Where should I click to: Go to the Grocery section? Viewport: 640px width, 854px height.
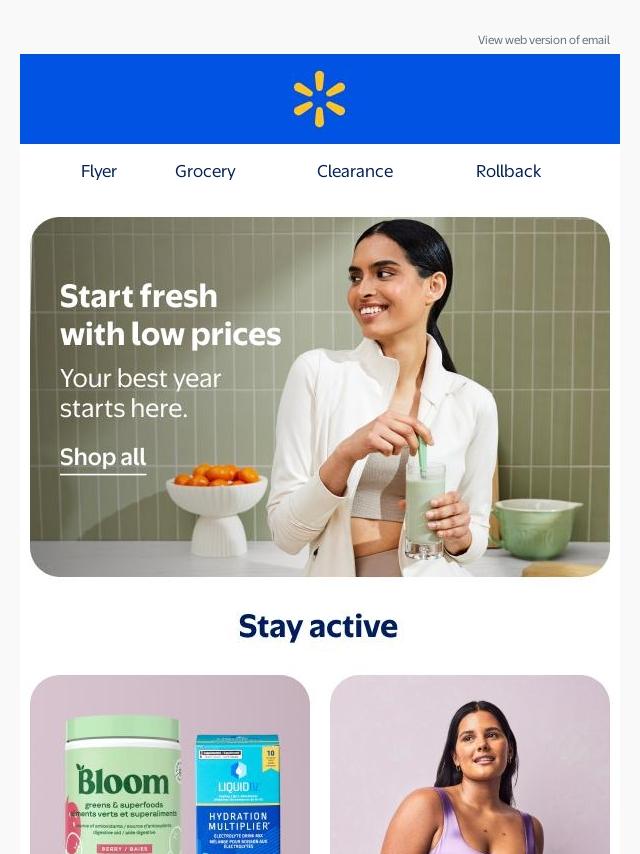pyautogui.click(x=205, y=171)
